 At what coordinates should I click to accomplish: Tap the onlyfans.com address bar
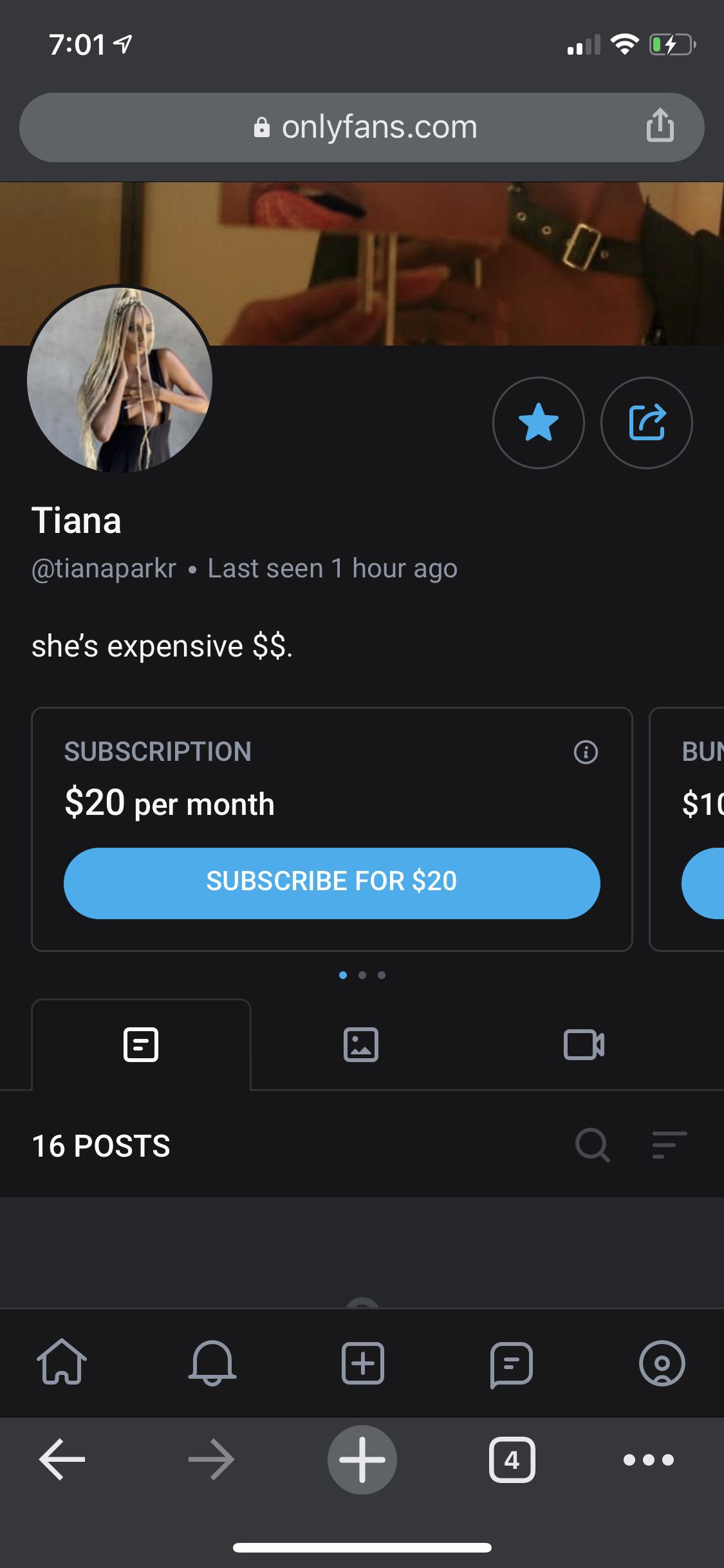(x=362, y=127)
